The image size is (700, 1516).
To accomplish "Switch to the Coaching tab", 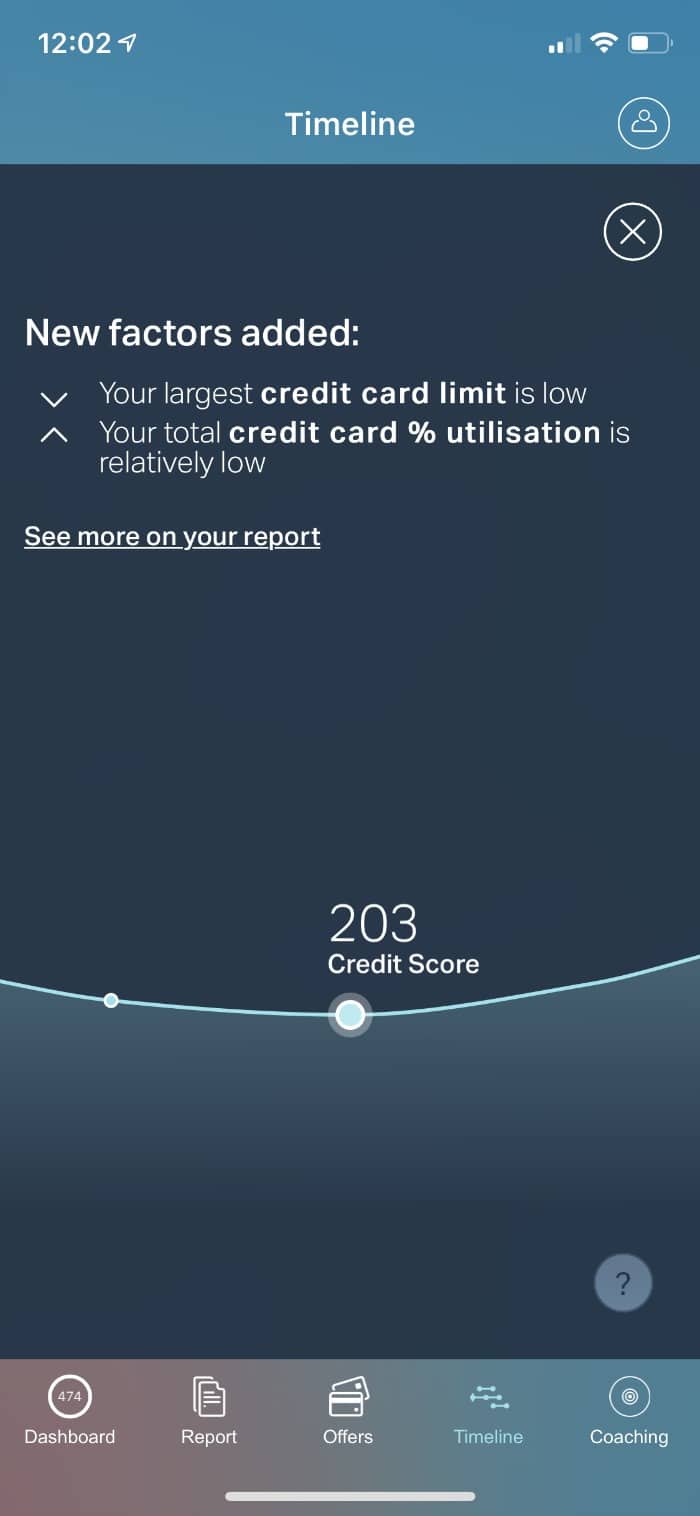I will [x=629, y=1411].
